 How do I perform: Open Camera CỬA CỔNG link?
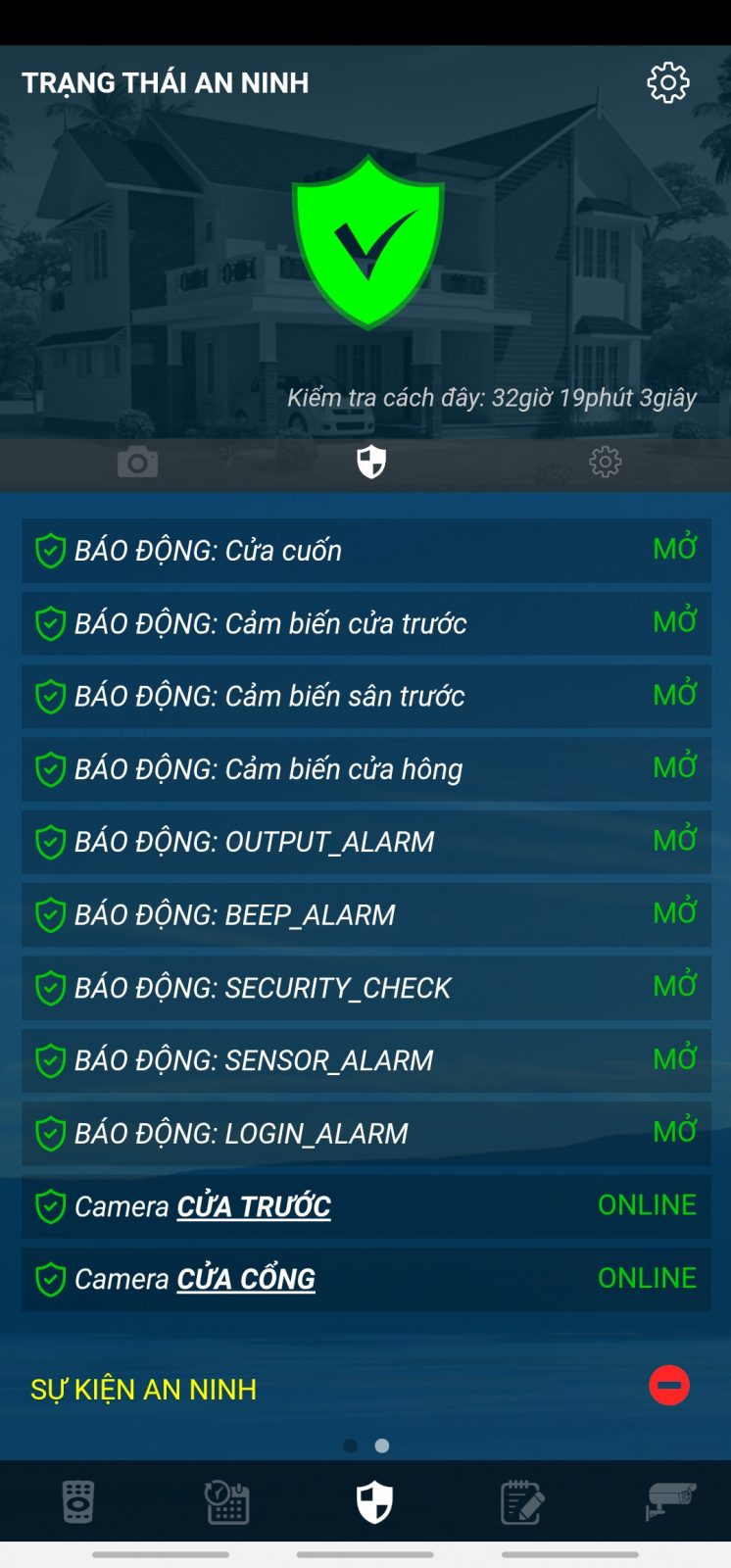tap(246, 1279)
